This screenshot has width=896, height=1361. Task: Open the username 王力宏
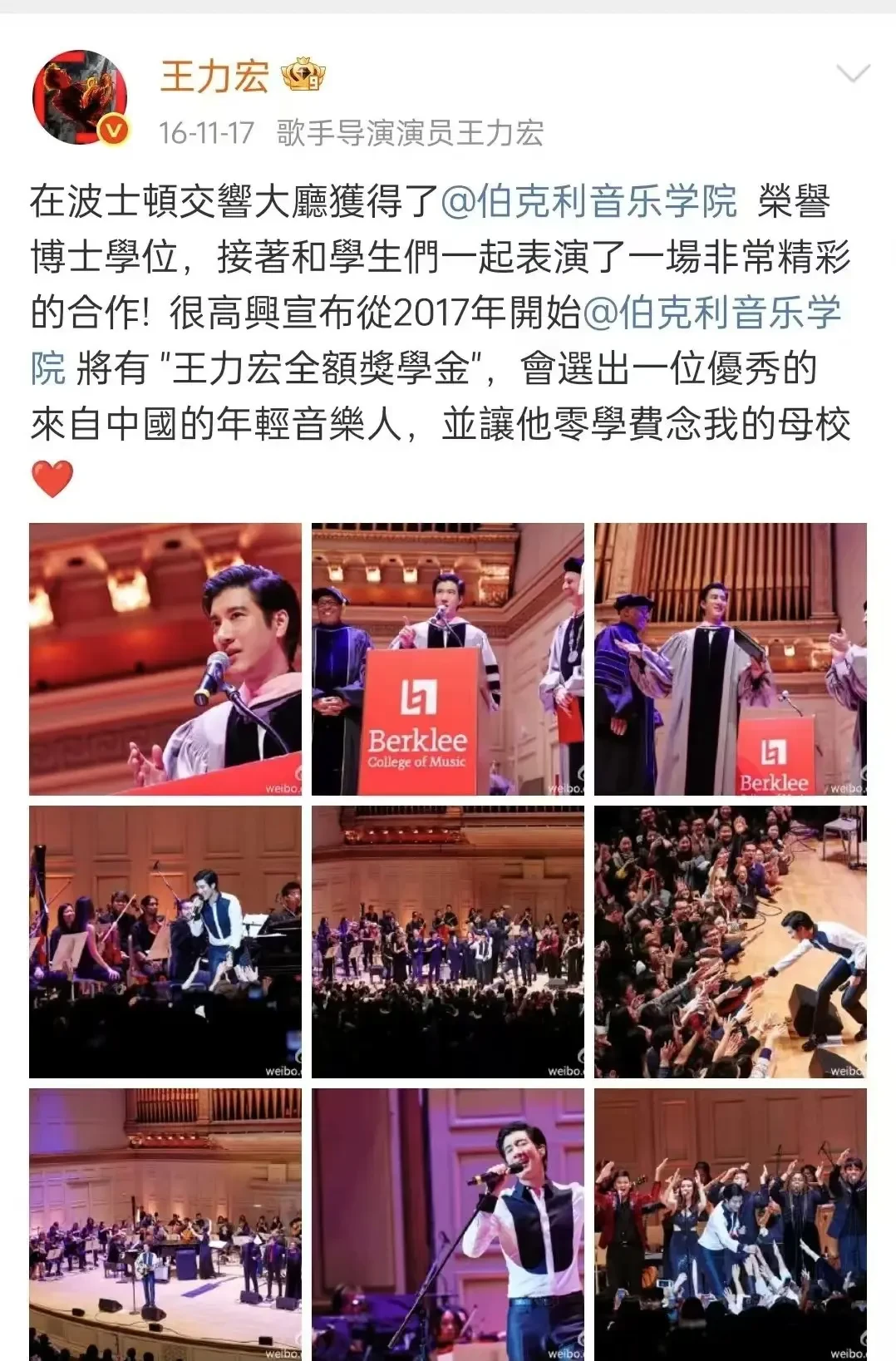(x=214, y=77)
